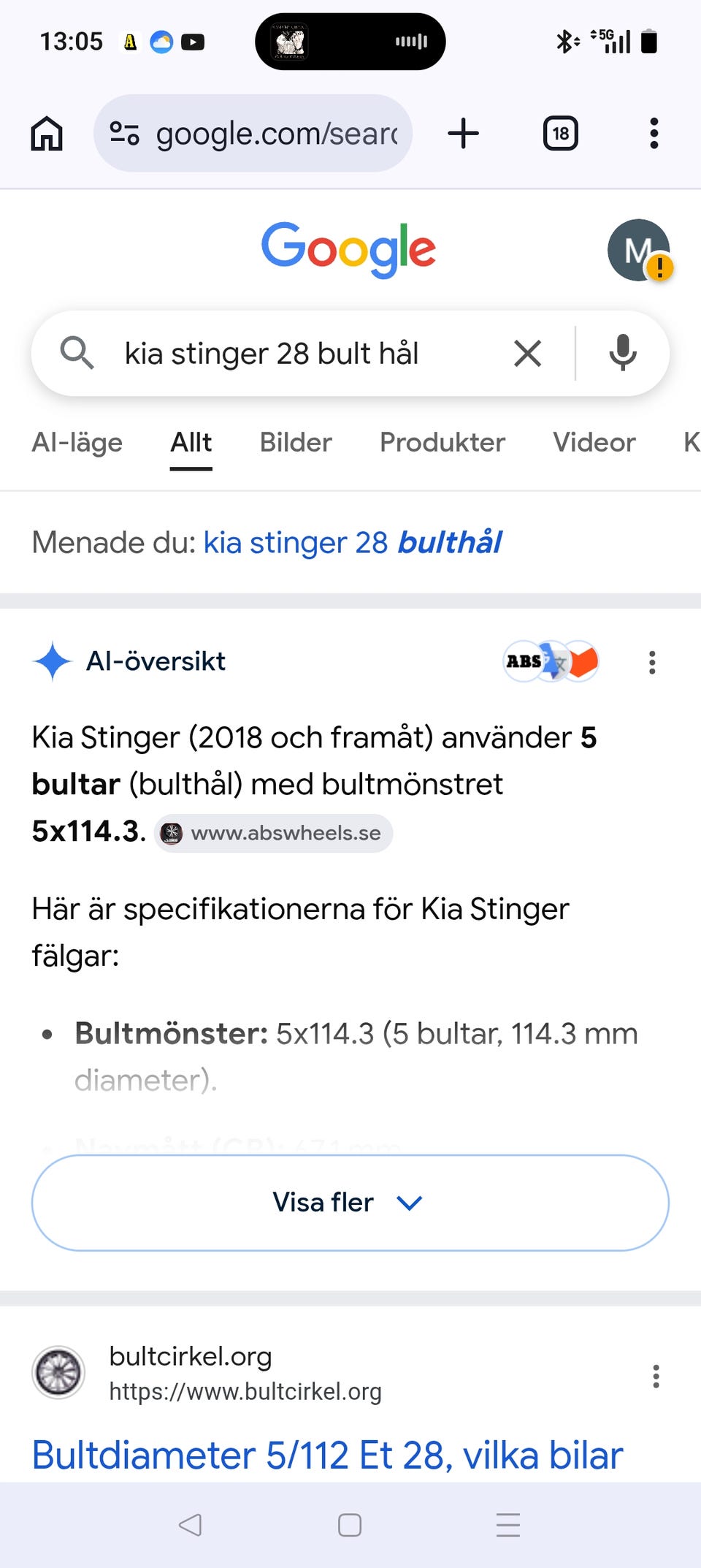The height and width of the screenshot is (1568, 701).
Task: Open the three-dot menu on the bultcirkel.org result
Action: (656, 1377)
